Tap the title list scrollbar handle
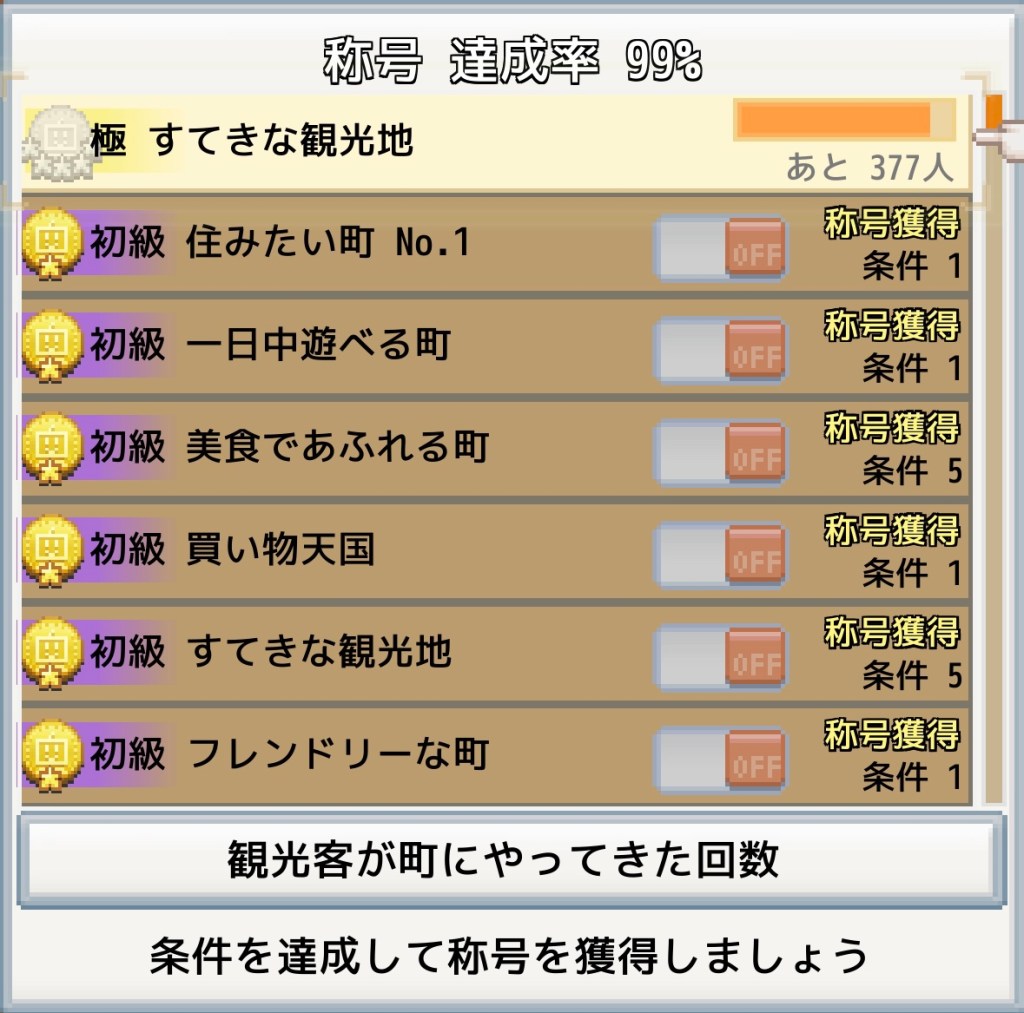This screenshot has height=1013, width=1024. [x=994, y=110]
